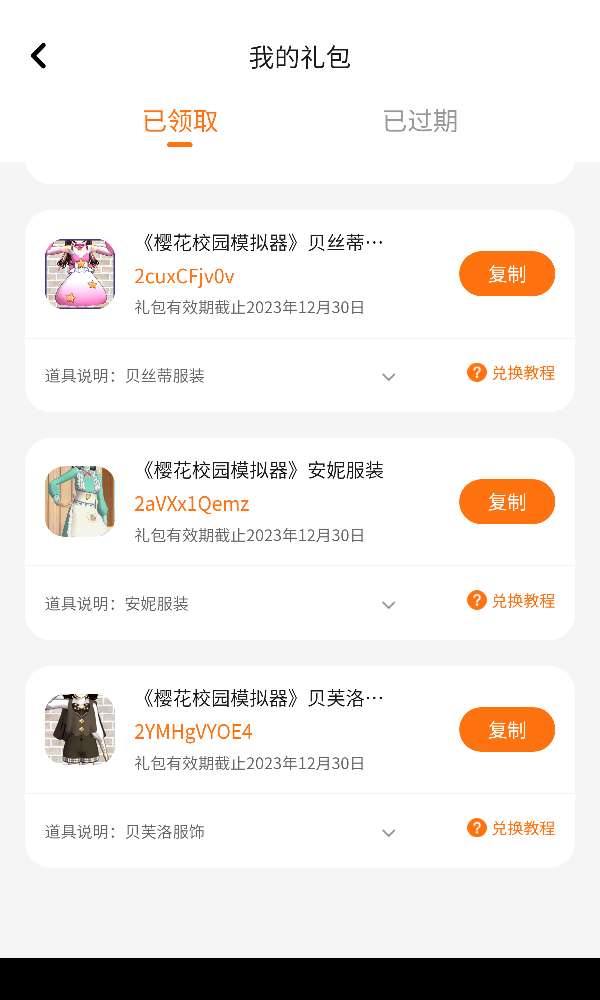The height and width of the screenshot is (1000, 600).
Task: Copy the code 2YMHgVYOE4
Action: pos(506,730)
